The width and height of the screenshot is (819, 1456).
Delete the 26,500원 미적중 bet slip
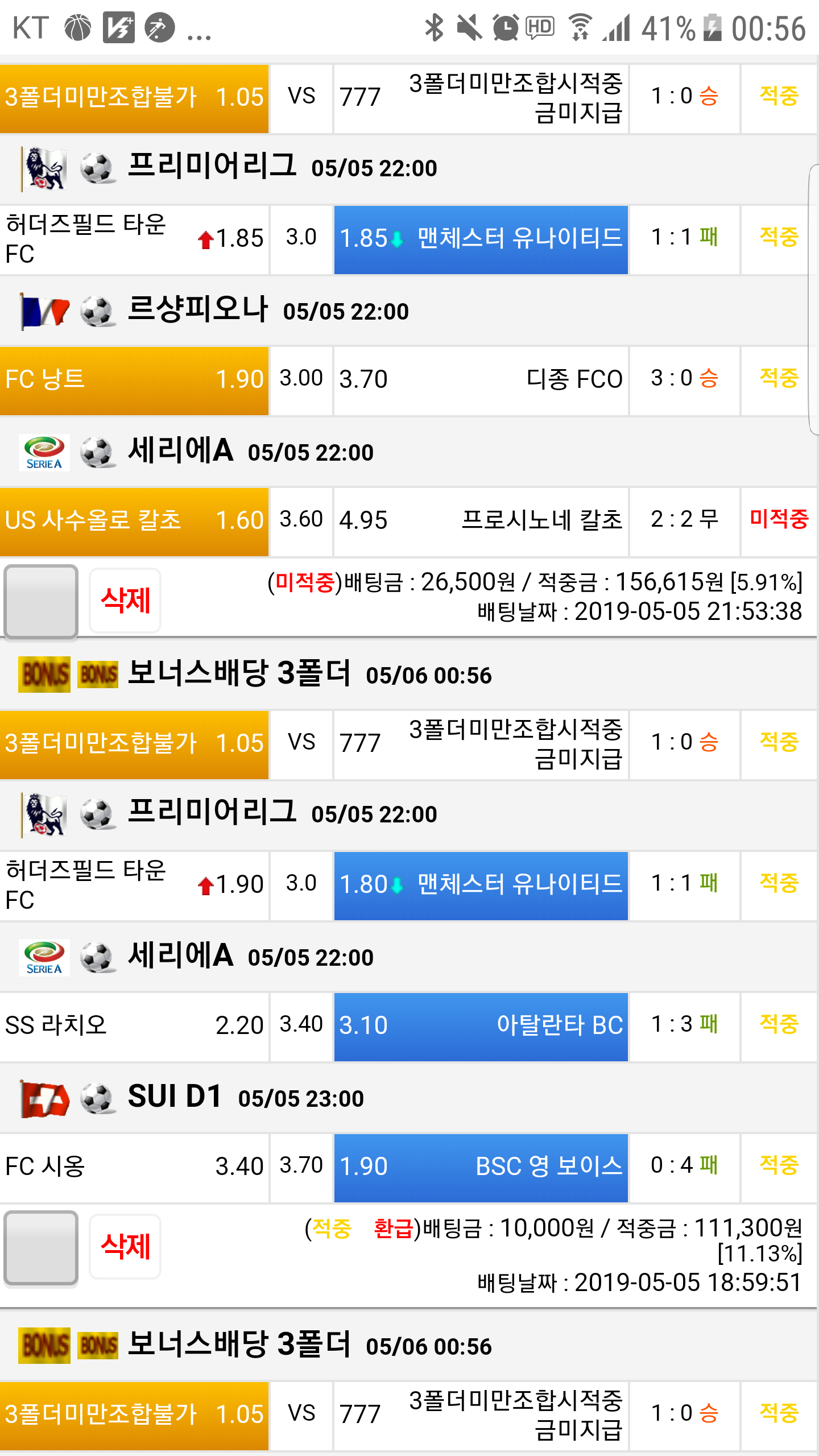point(125,600)
